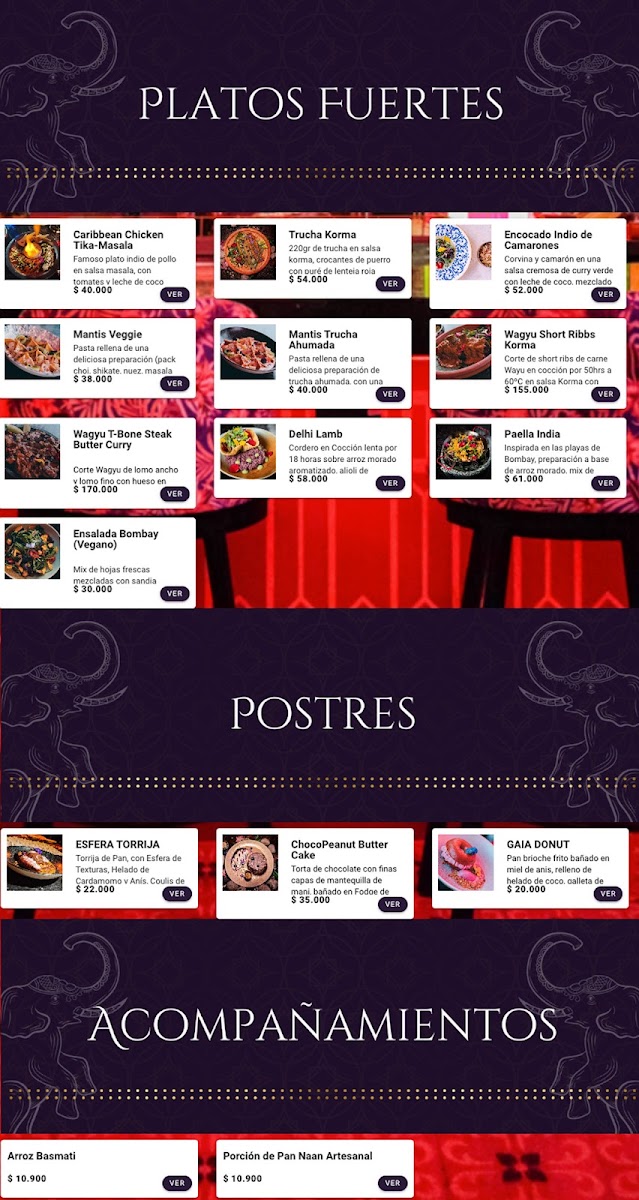
Task: Tap VER on Wagyu Short Ribbs Korma
Action: point(605,394)
